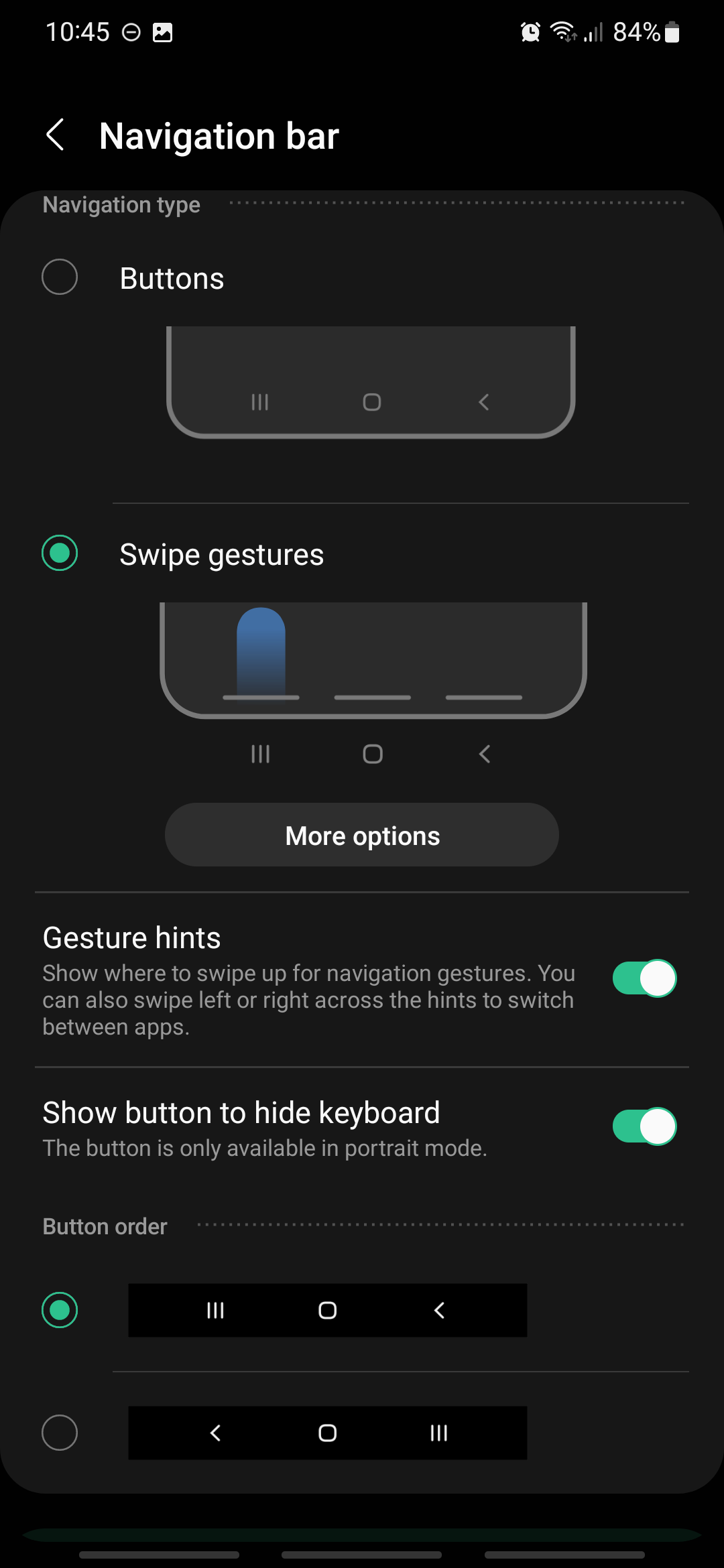Turn off Gesture hints

pyautogui.click(x=644, y=978)
